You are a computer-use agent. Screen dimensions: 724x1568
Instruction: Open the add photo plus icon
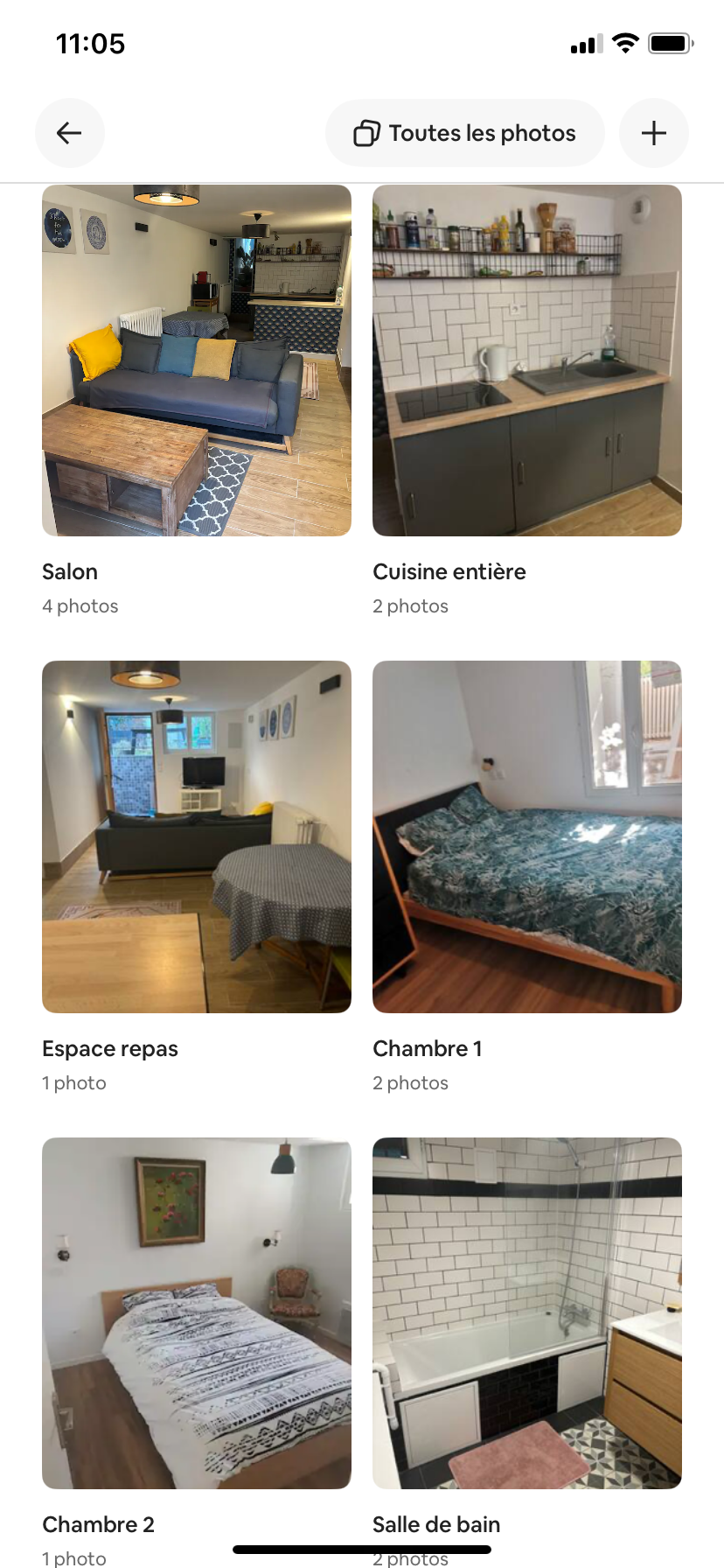click(653, 133)
